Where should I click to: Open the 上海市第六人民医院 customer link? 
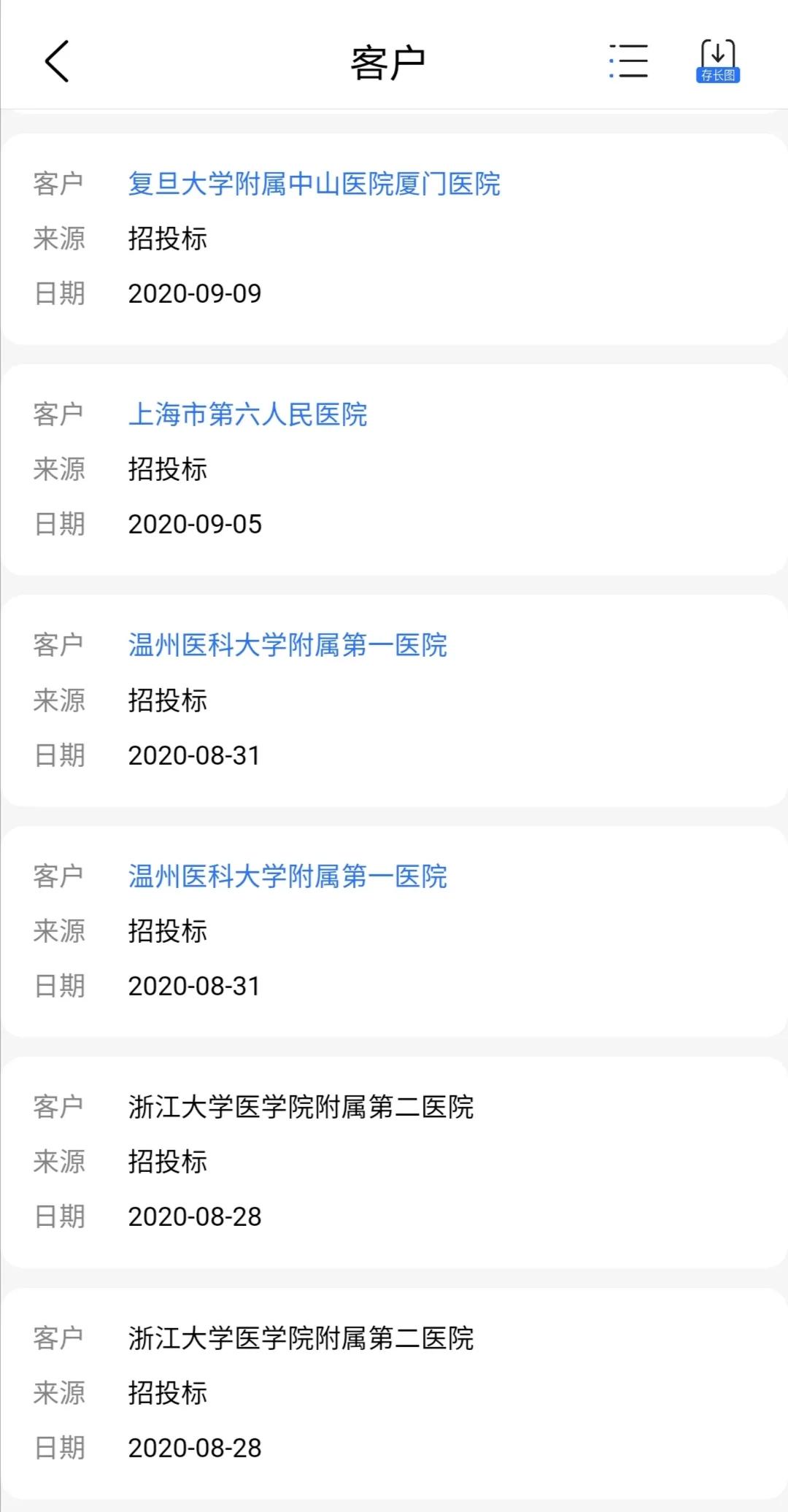[248, 414]
